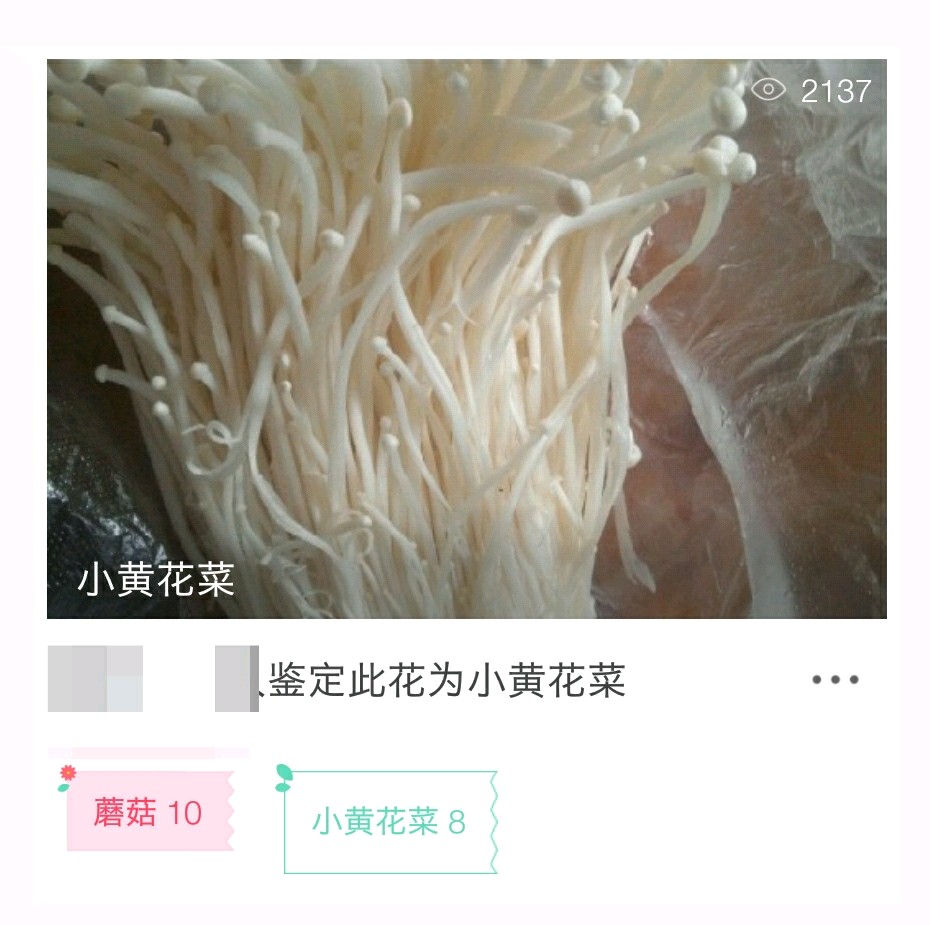Open the 小黄花菜 mushroom photo

(x=466, y=338)
